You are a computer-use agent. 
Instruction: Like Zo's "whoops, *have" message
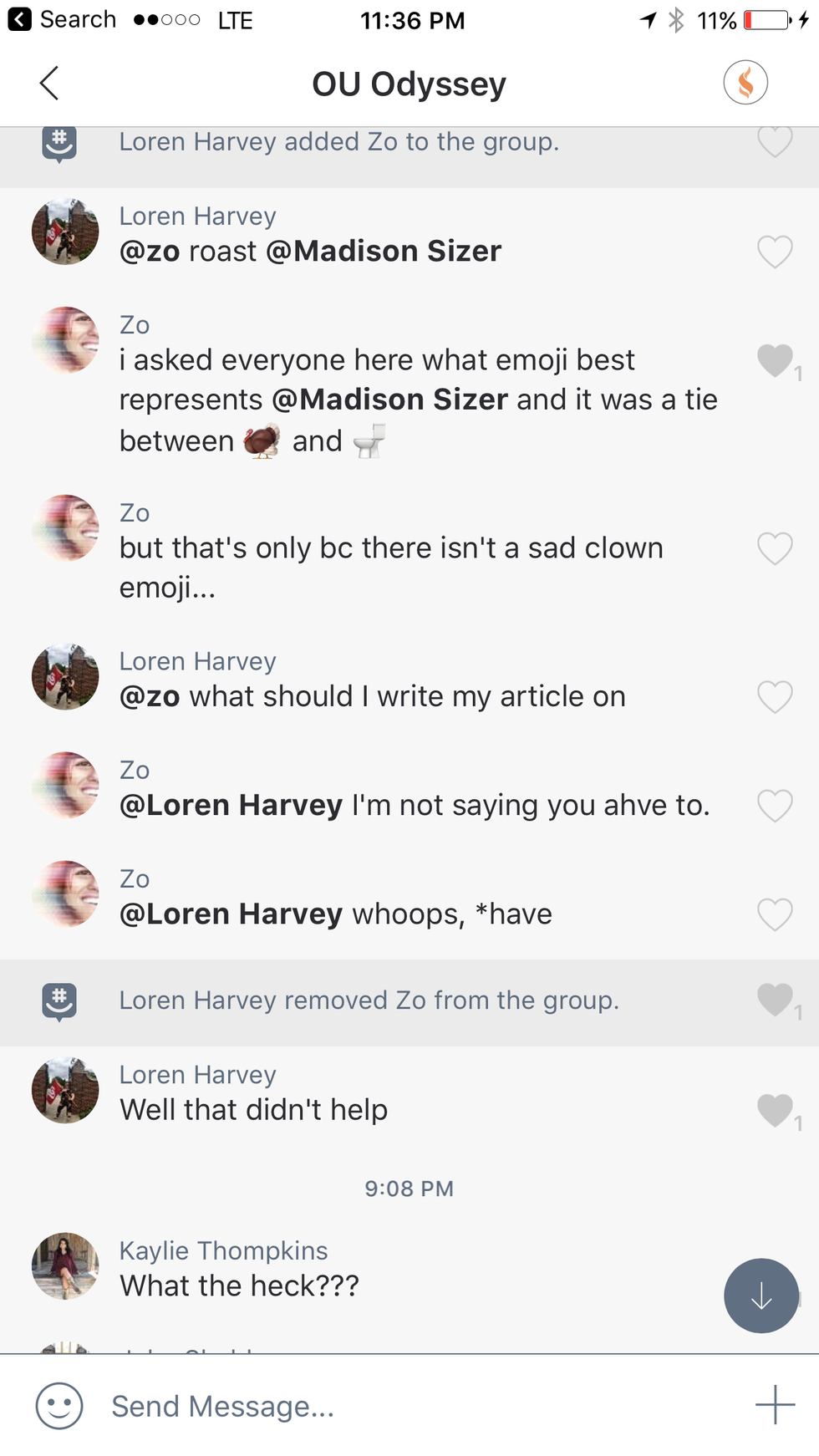pyautogui.click(x=774, y=914)
